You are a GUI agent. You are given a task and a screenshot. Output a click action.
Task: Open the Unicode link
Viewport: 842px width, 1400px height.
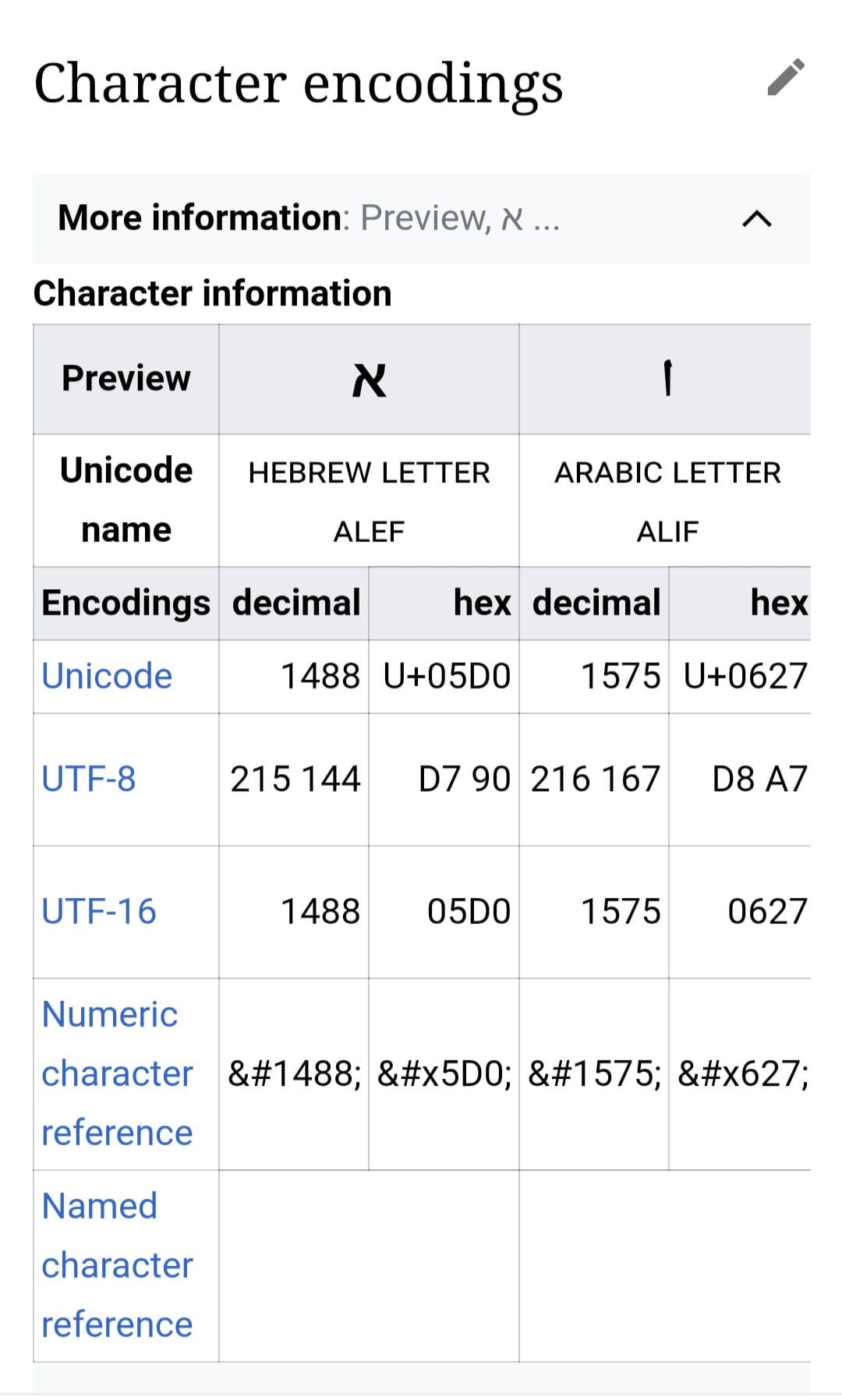pos(107,676)
